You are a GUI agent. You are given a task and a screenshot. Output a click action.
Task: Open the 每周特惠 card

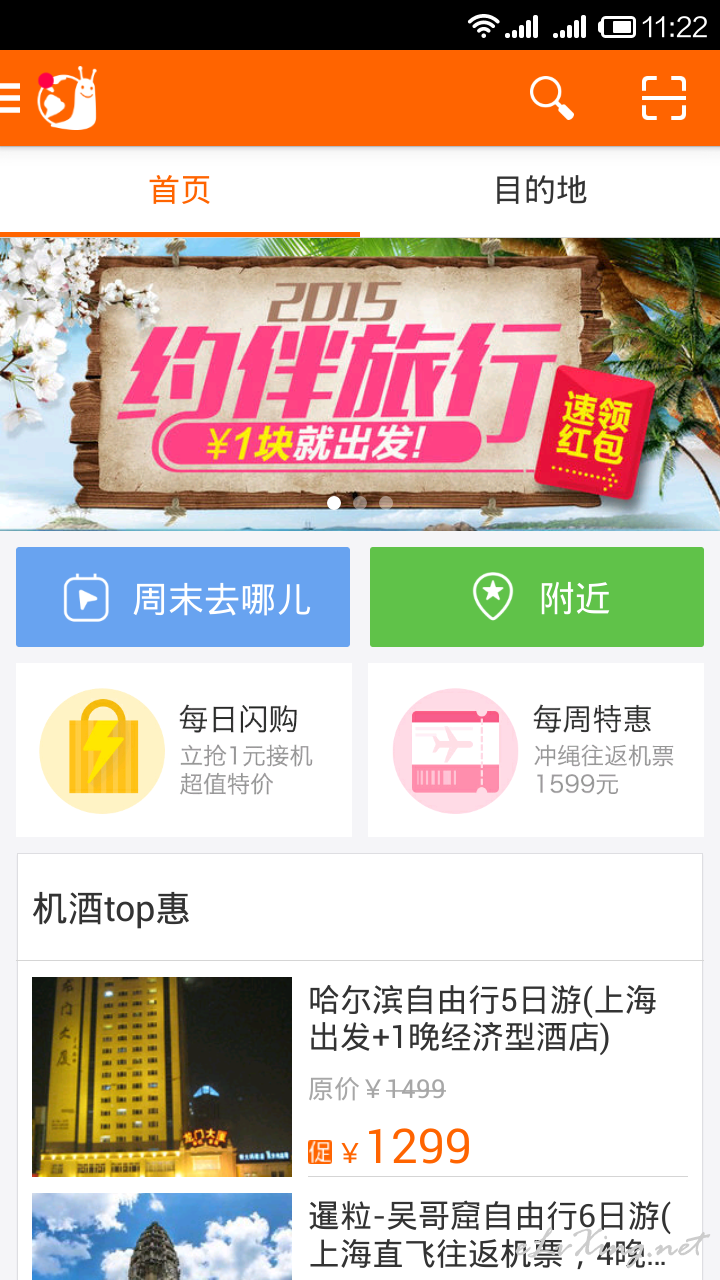pos(536,749)
